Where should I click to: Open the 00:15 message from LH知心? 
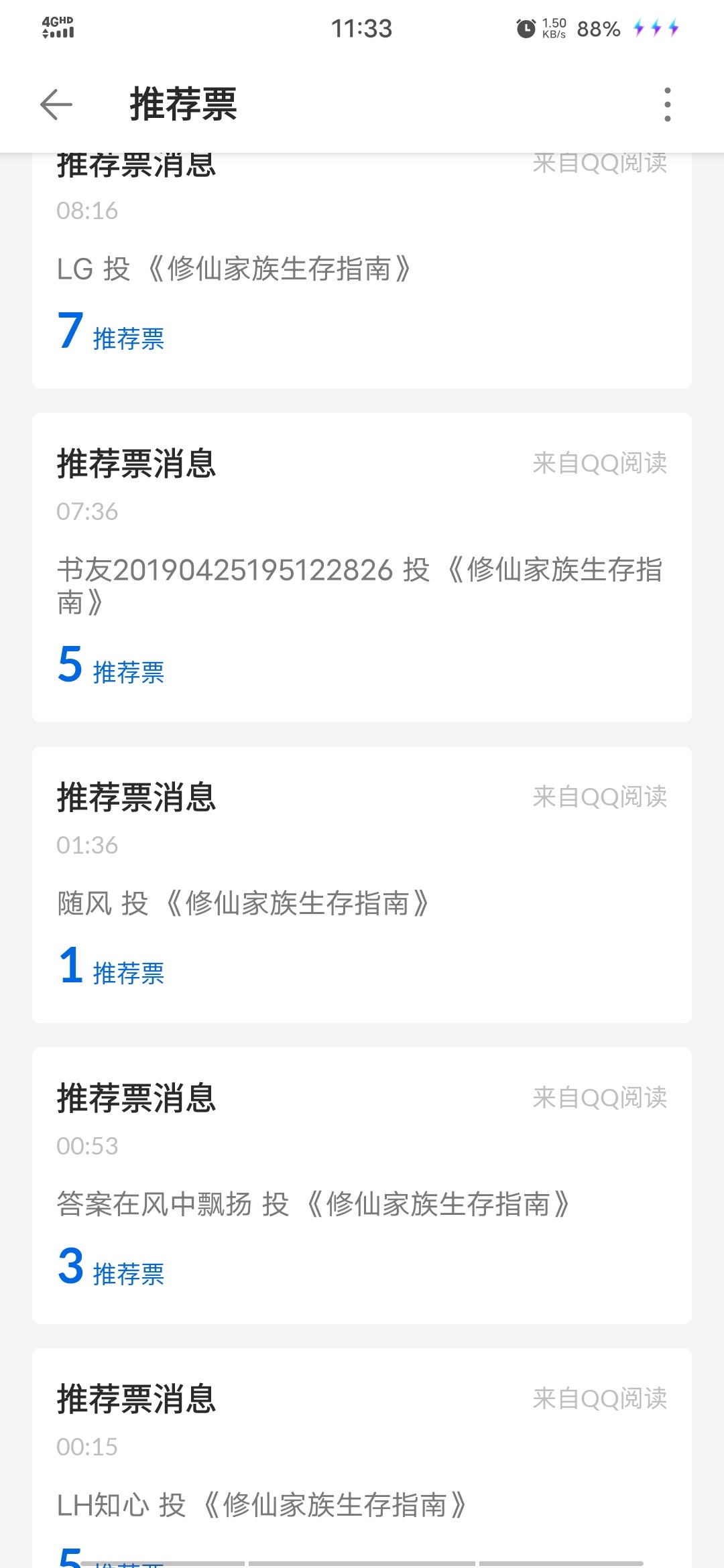click(x=362, y=1458)
